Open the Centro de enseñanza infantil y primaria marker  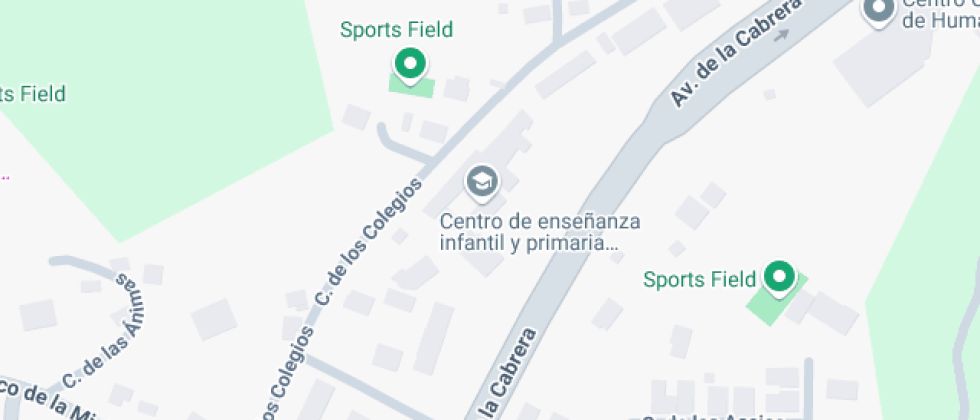tap(483, 182)
